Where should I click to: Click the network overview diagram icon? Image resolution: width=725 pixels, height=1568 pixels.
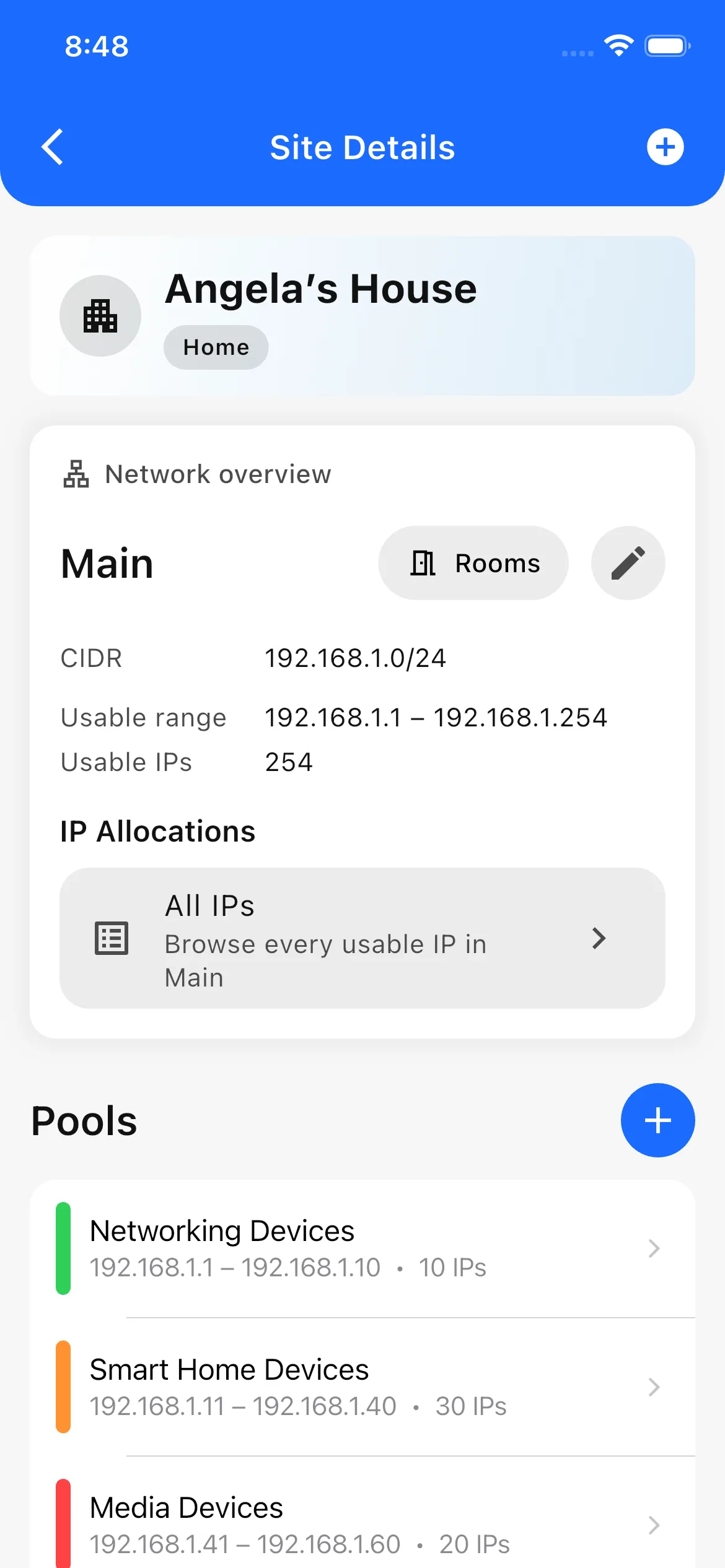tap(76, 474)
